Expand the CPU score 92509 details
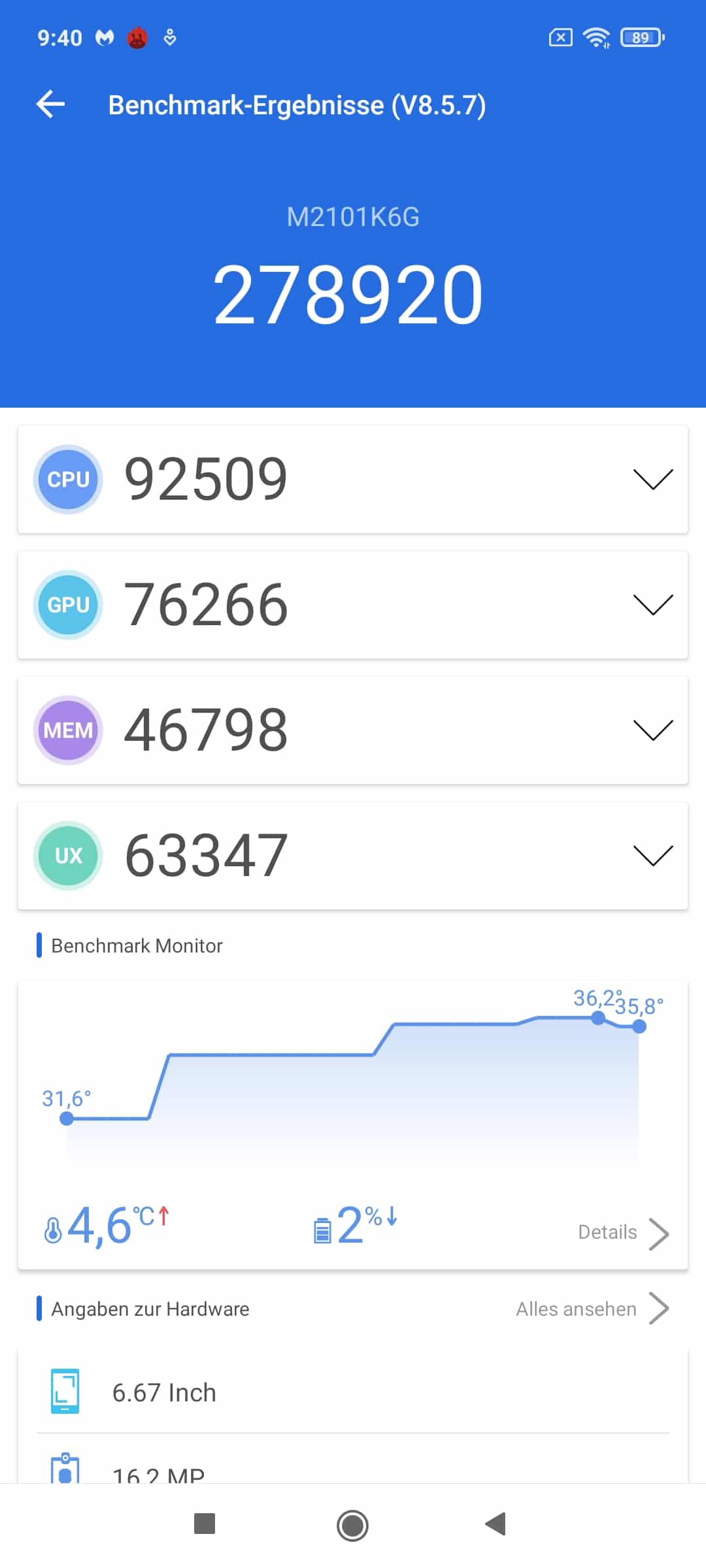The width and height of the screenshot is (706, 1568). click(353, 479)
